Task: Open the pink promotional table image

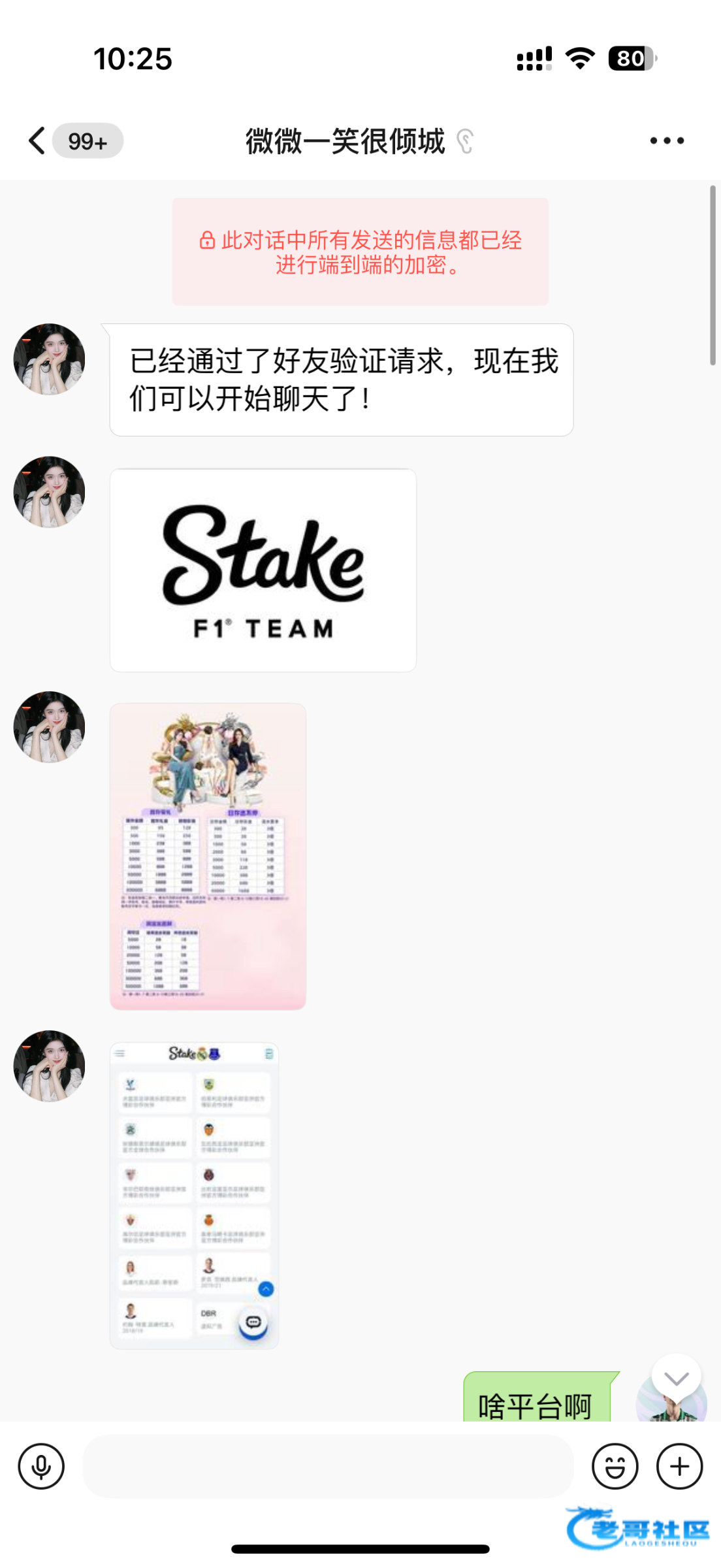Action: [208, 856]
